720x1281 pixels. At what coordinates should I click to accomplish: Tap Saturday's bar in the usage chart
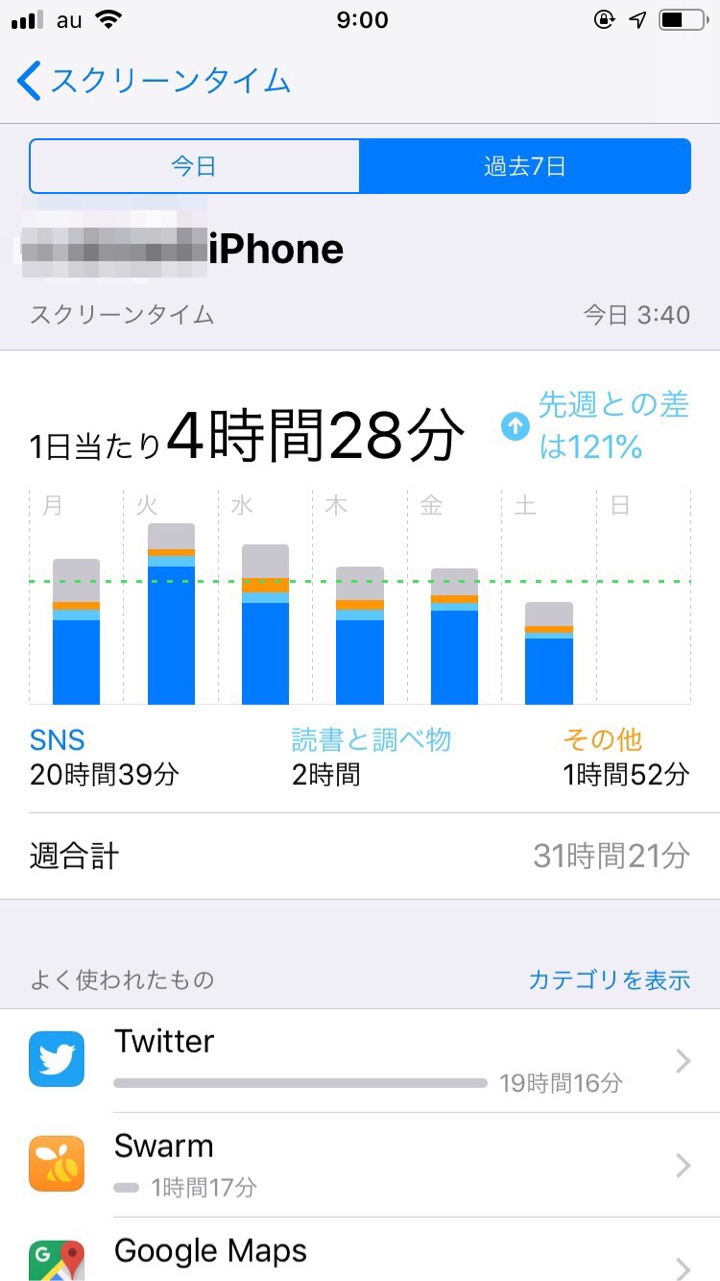coord(546,650)
